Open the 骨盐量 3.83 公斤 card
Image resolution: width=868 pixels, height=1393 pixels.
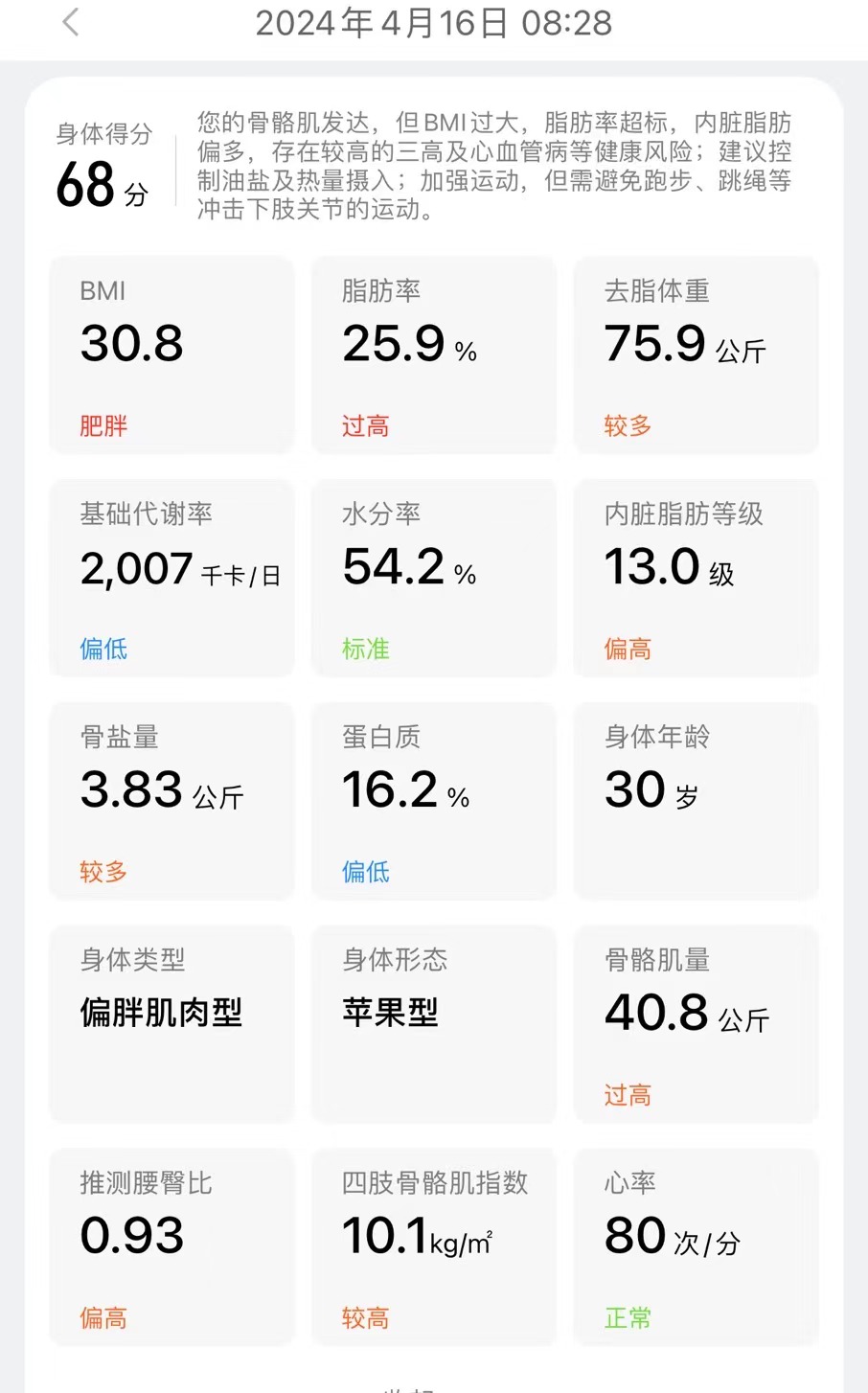(x=171, y=801)
